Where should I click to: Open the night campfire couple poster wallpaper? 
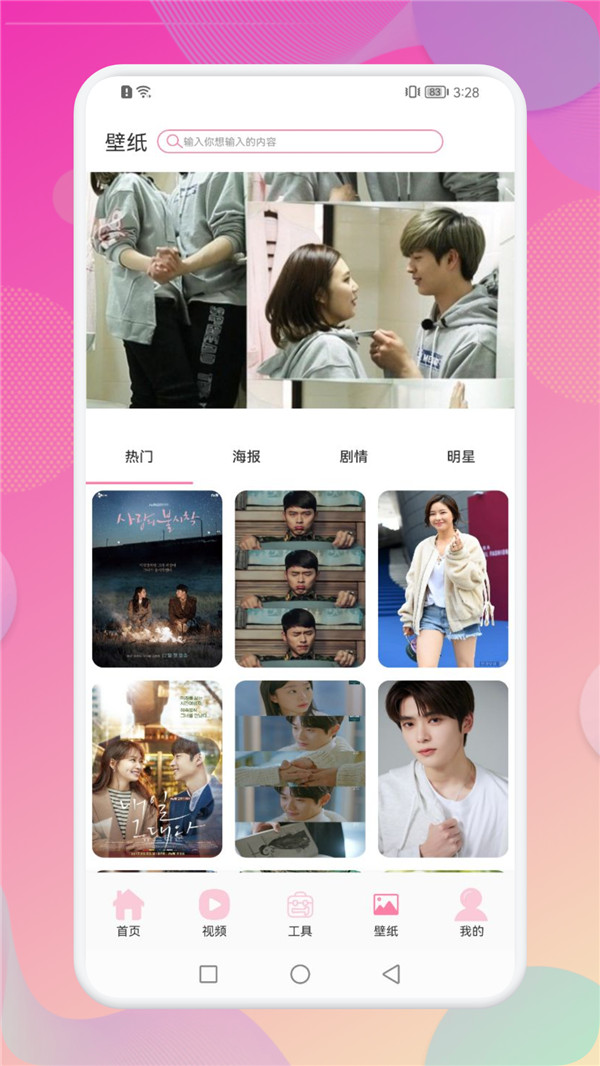[x=157, y=579]
